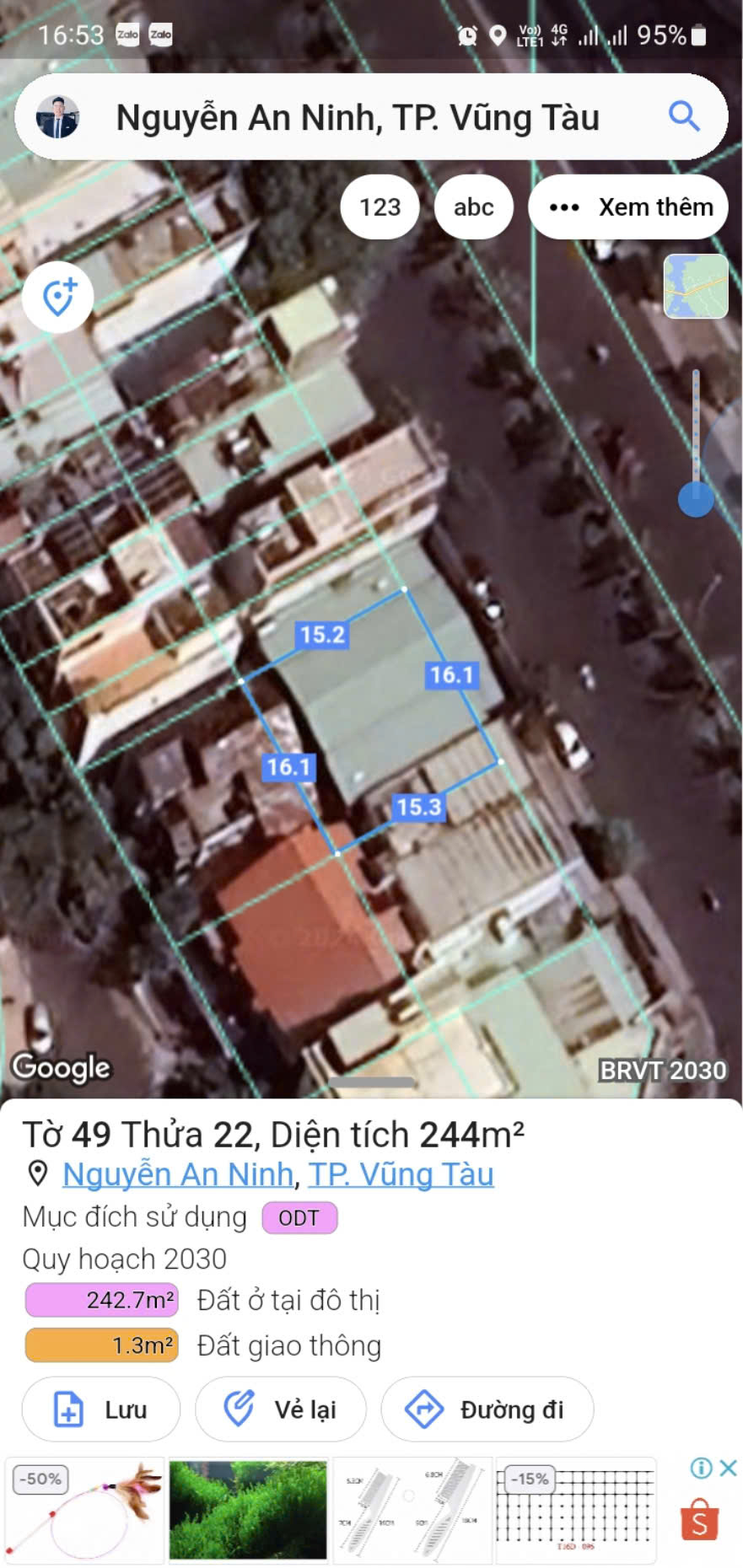The height and width of the screenshot is (1568, 743).
Task: Open the Shopee ad logo
Action: pyautogui.click(x=699, y=1519)
